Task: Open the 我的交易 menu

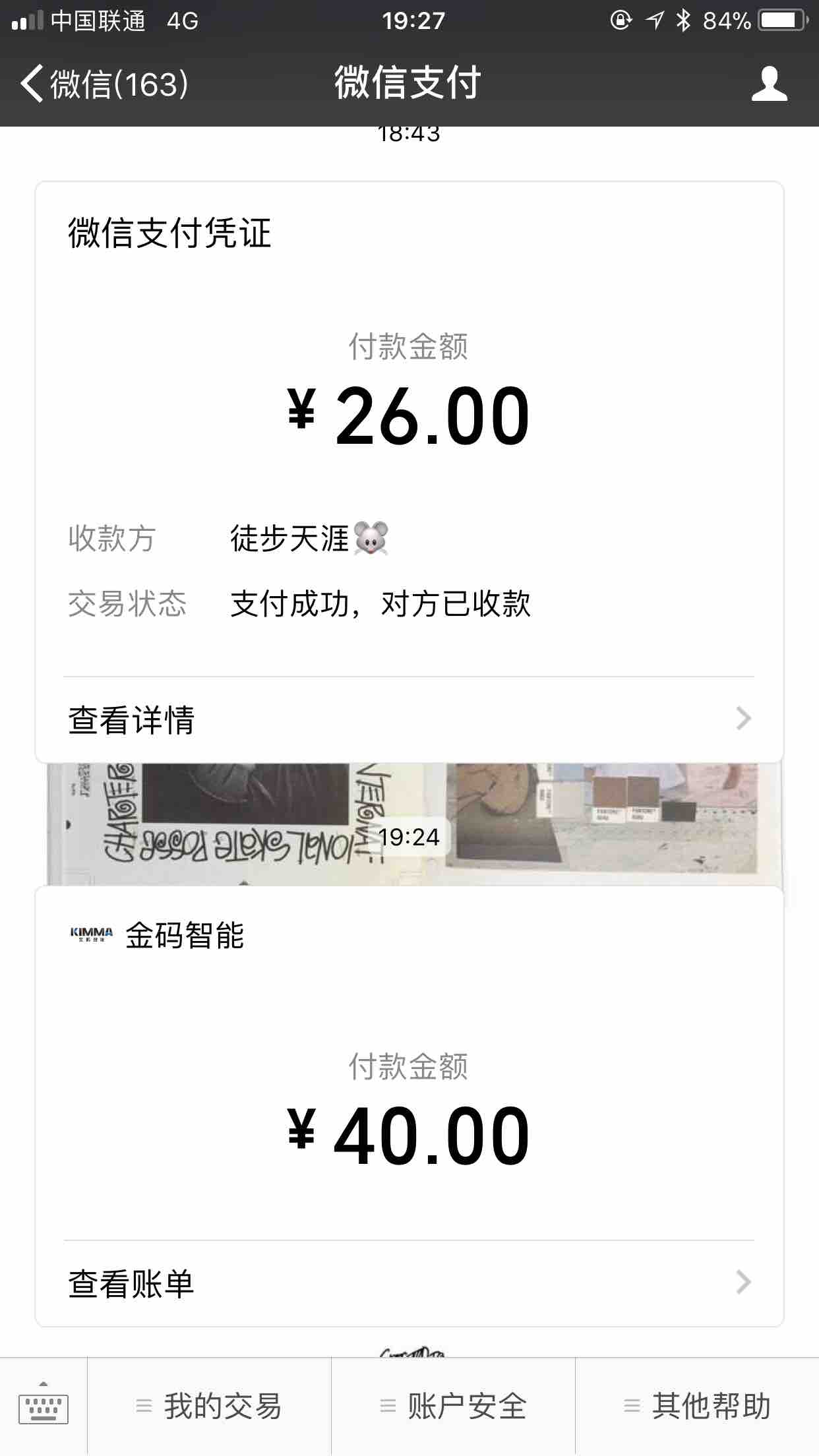Action: pos(210,1407)
